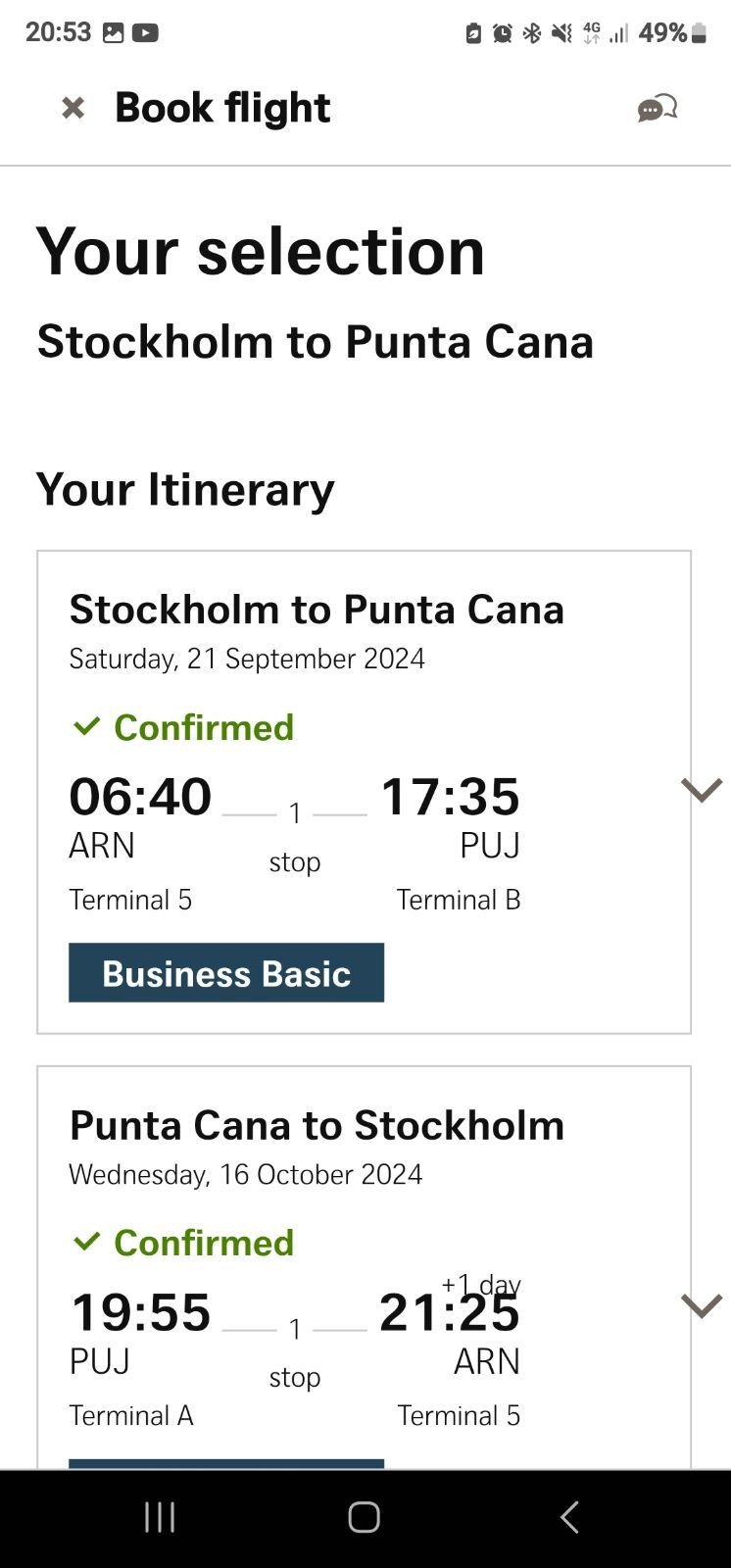This screenshot has height=1568, width=731.
Task: Expand Punta Cana to Stockholm flight details
Action: coord(702,1305)
